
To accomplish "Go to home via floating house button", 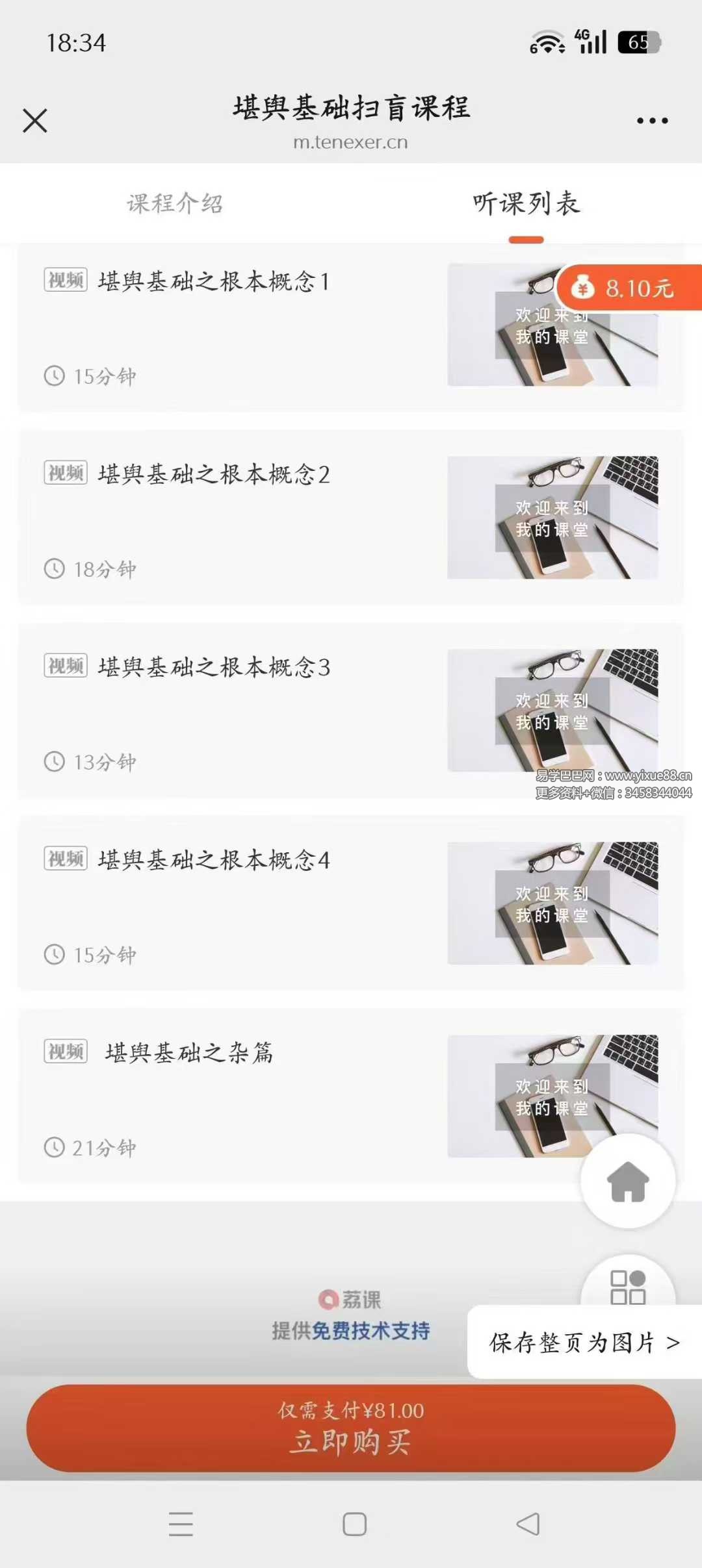I will (627, 1181).
